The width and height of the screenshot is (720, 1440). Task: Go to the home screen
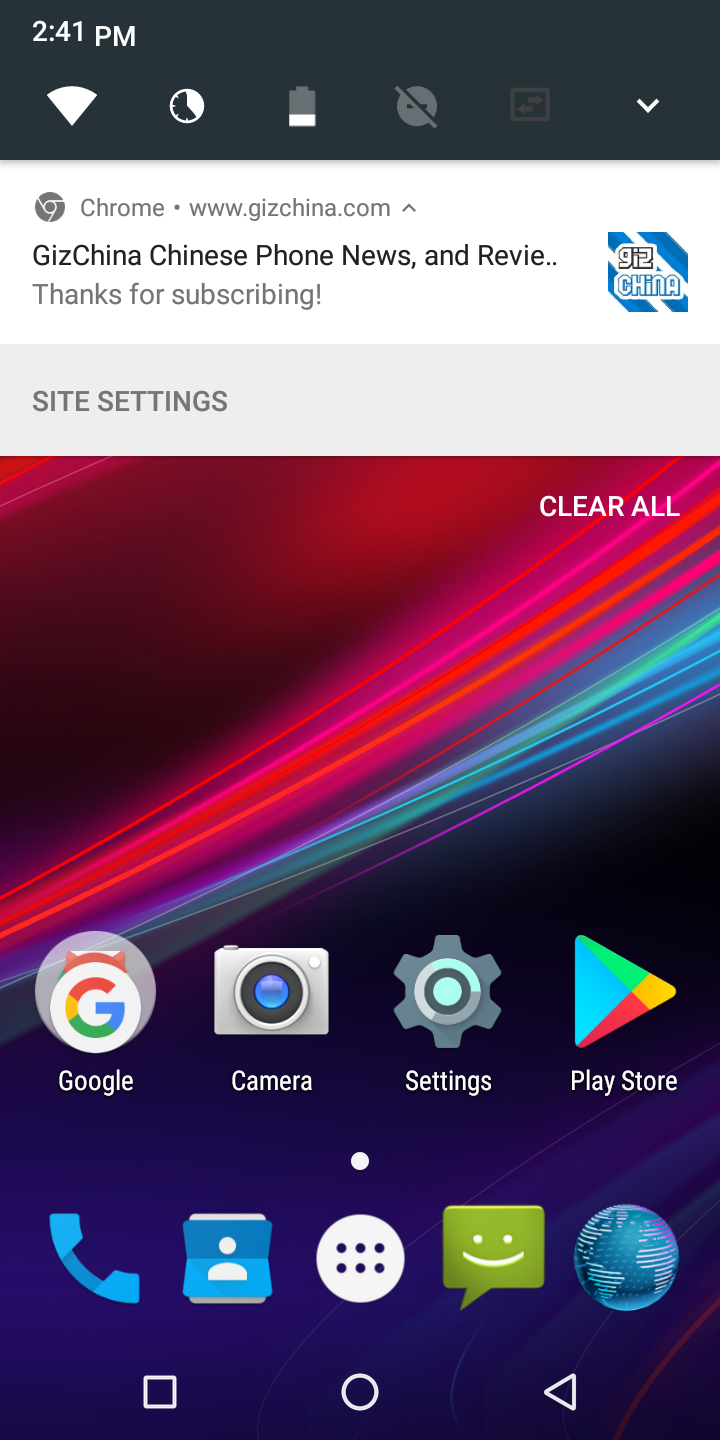pos(360,1391)
